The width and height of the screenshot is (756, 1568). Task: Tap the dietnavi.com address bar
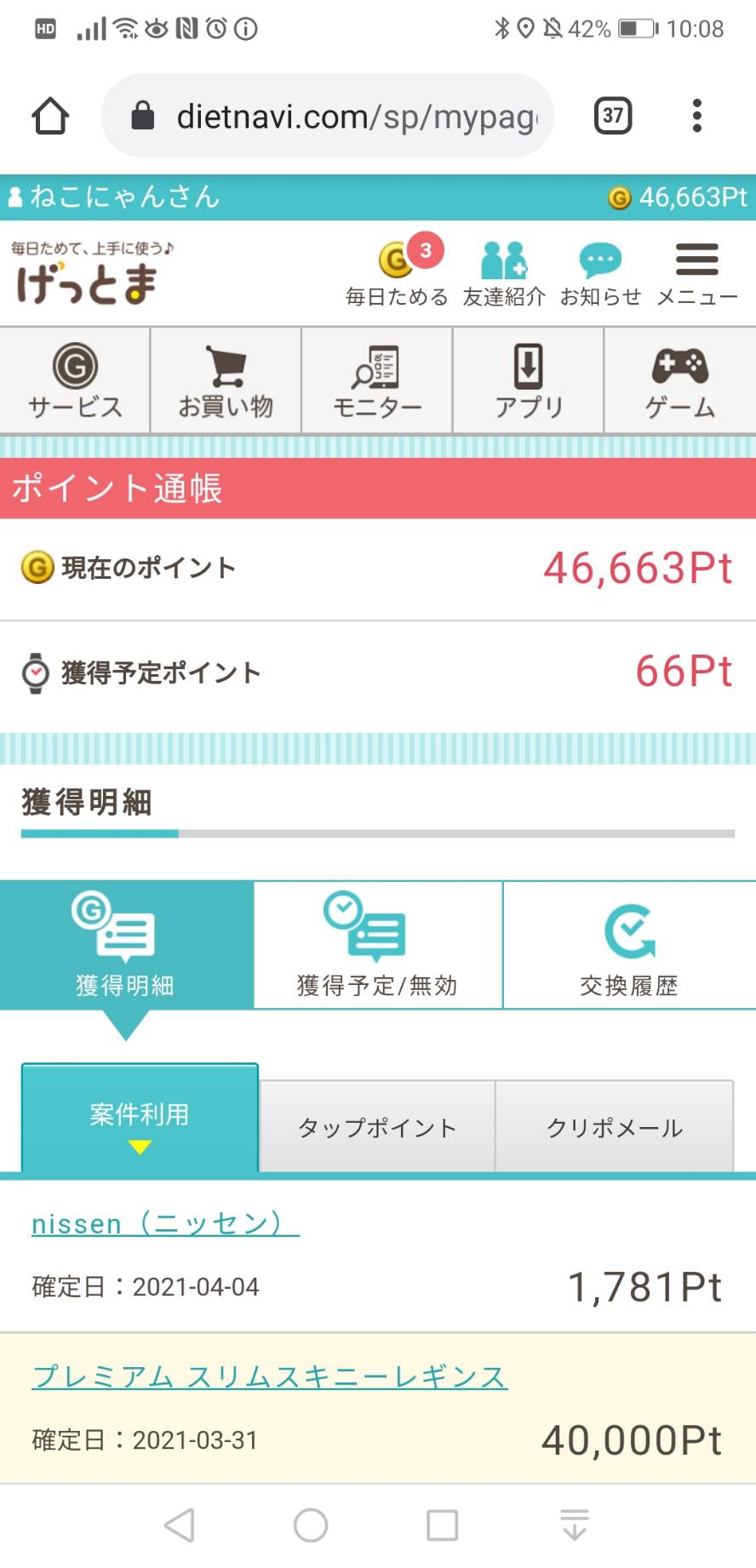(328, 116)
